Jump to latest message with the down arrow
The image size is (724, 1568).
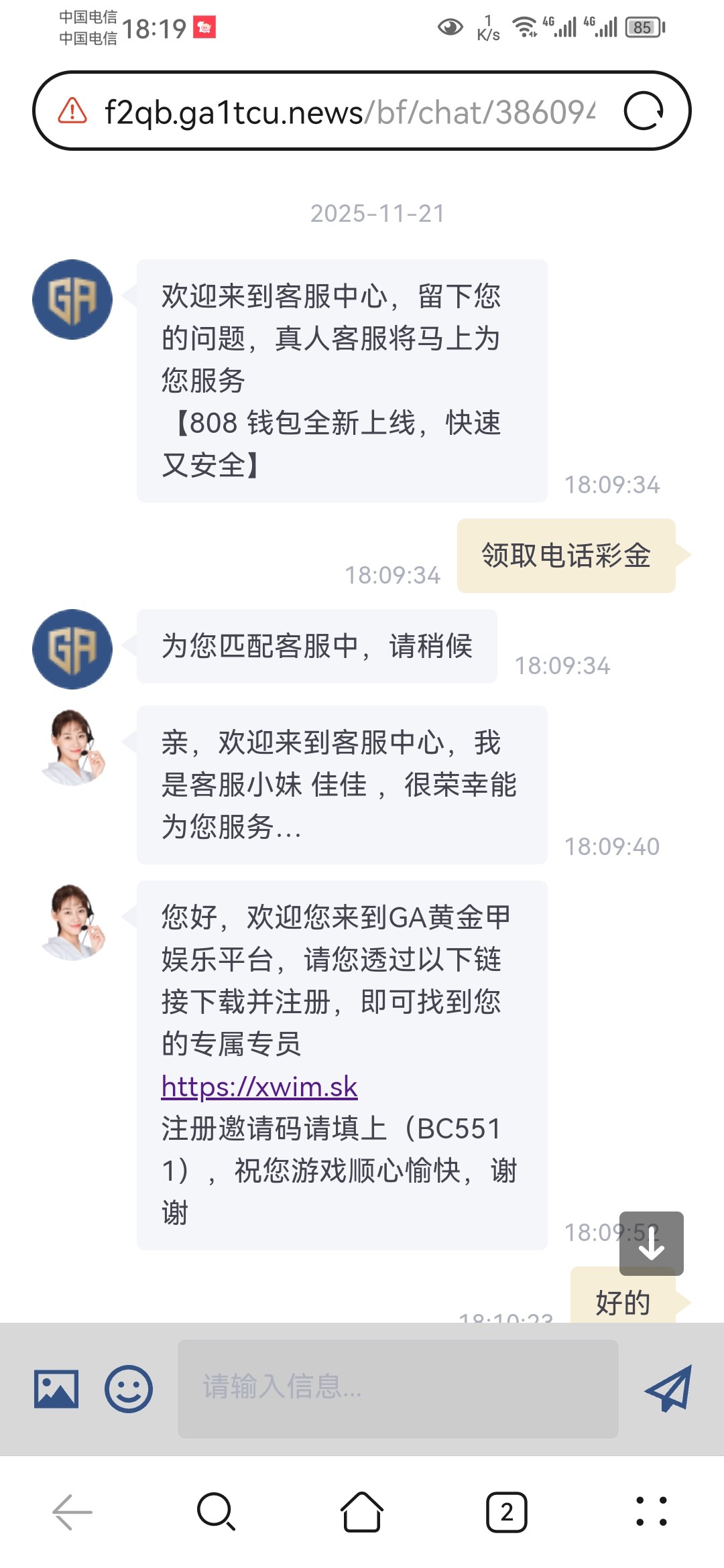[x=651, y=1243]
